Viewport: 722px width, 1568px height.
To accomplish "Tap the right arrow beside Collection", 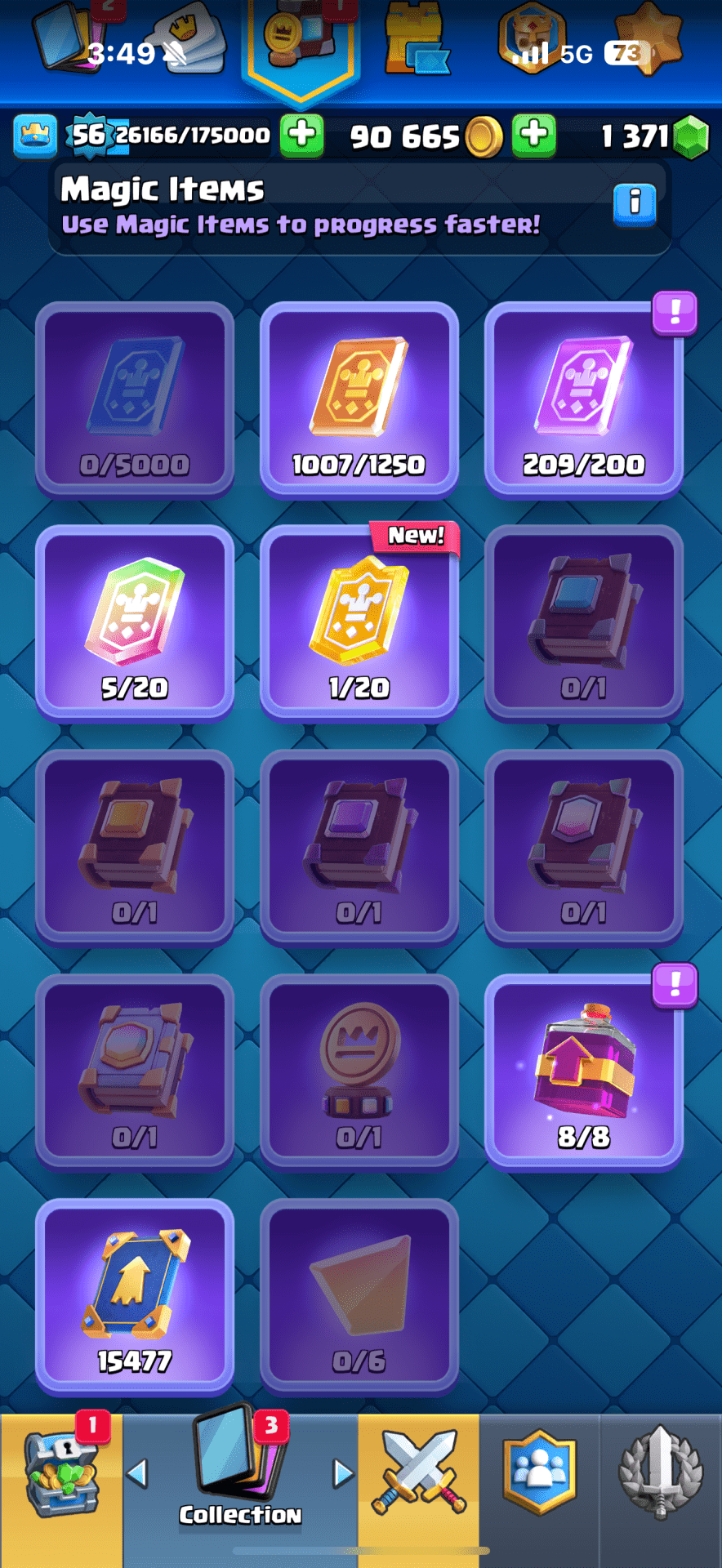I will [x=343, y=1473].
